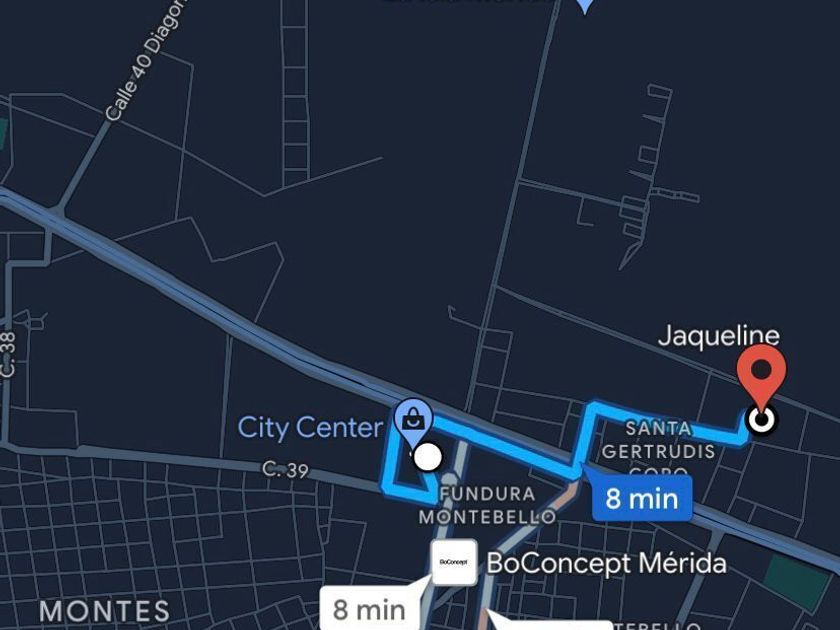840x630 pixels.
Task: Tap the red Jaqueline destination pin
Action: coord(761,376)
